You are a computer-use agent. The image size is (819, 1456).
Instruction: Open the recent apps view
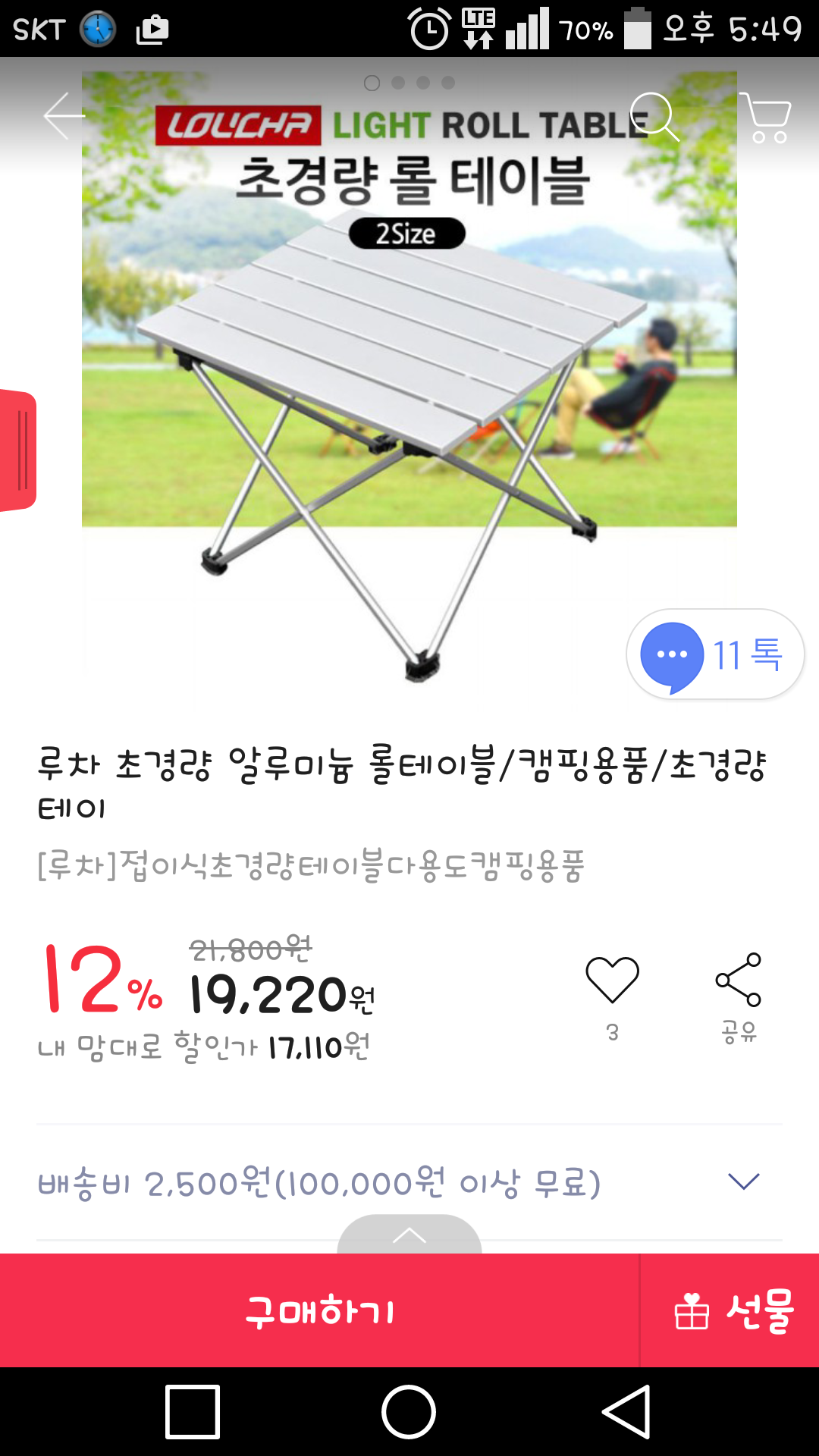pyautogui.click(x=193, y=1412)
